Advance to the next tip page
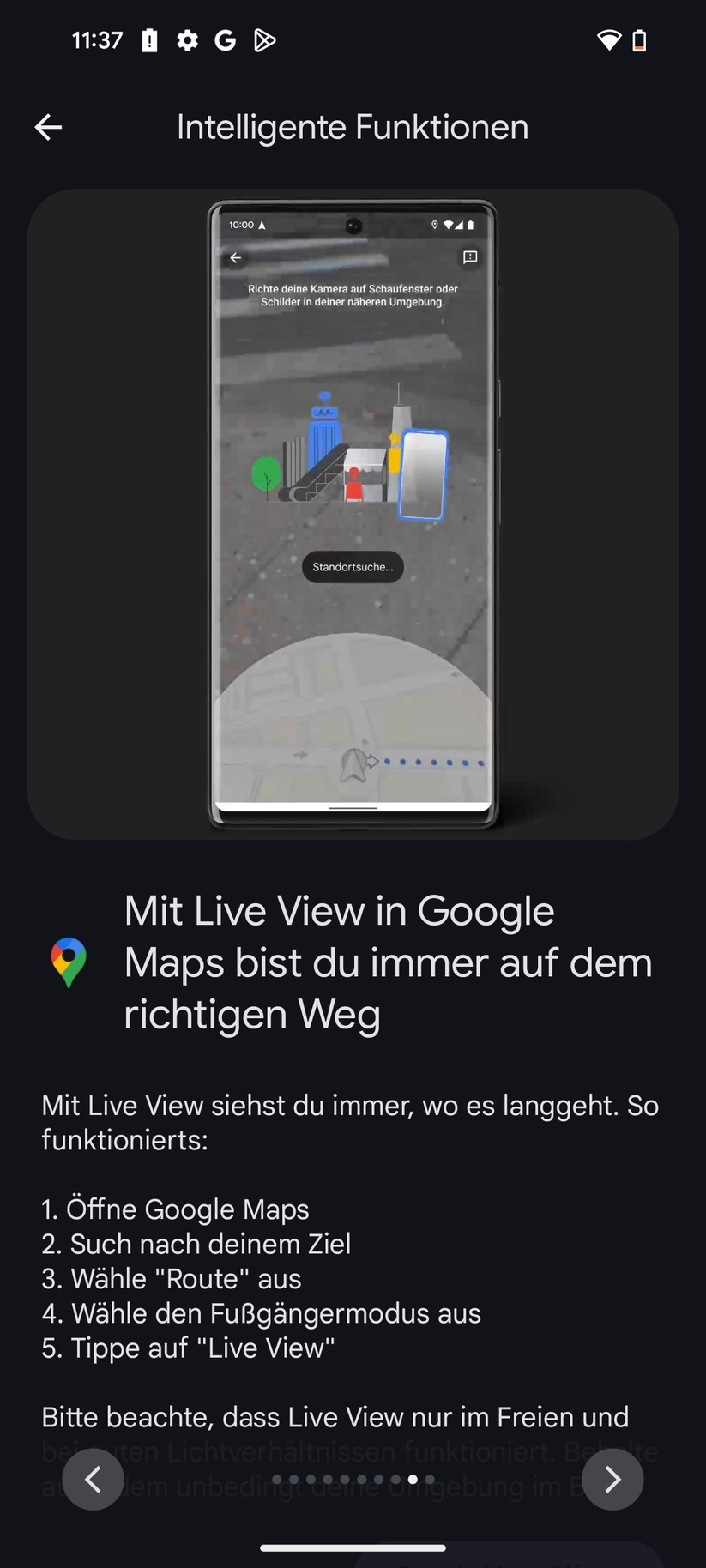The image size is (706, 1568). point(612,1479)
